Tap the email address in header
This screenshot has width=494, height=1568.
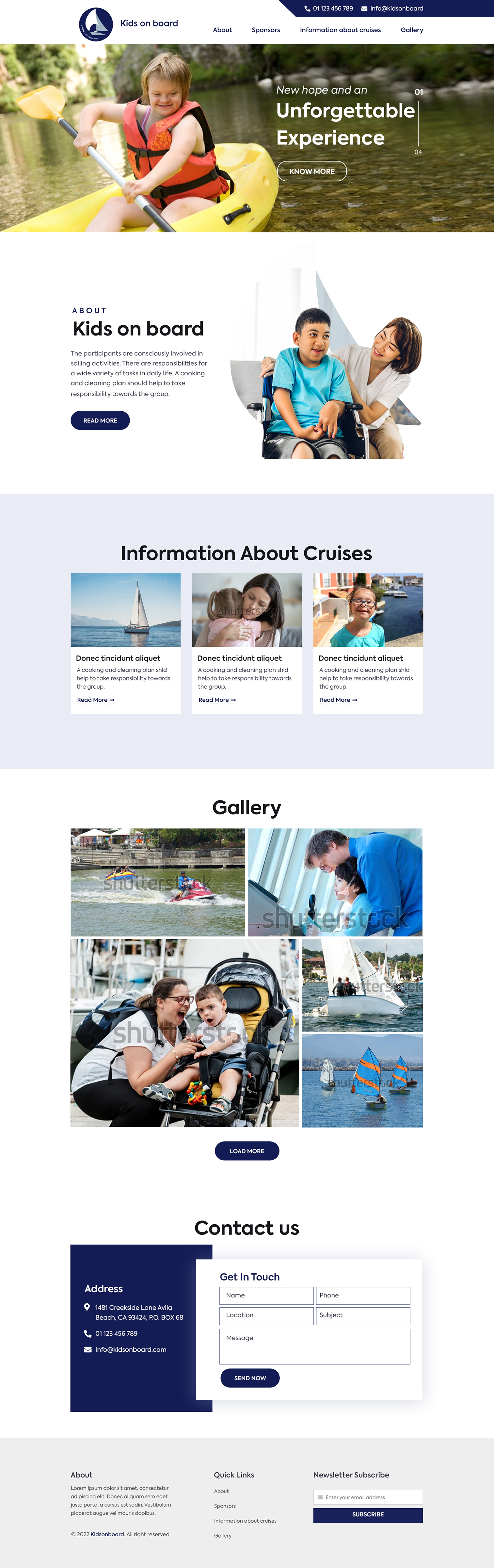(x=396, y=8)
